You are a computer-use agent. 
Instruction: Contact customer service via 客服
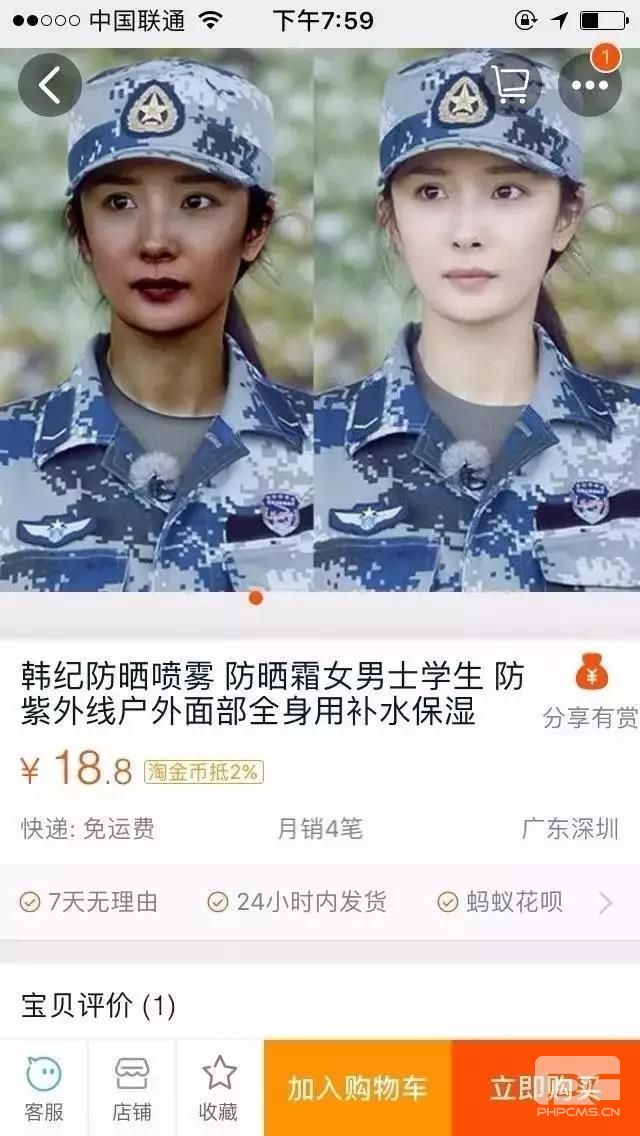point(44,1088)
